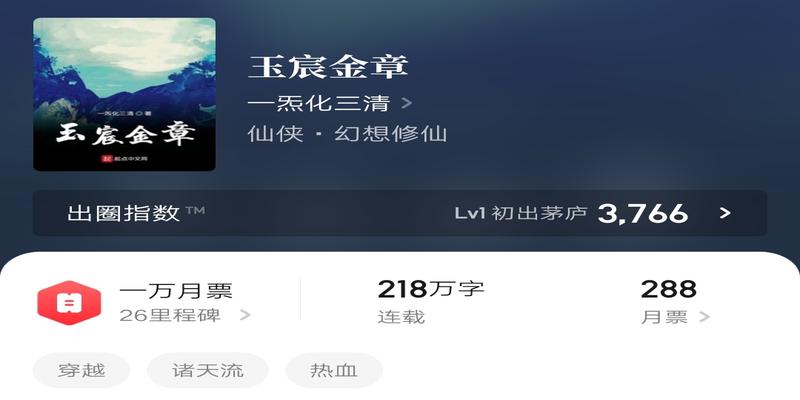Open the 出圈指数 ranking row
The image size is (800, 400).
[x=400, y=213]
